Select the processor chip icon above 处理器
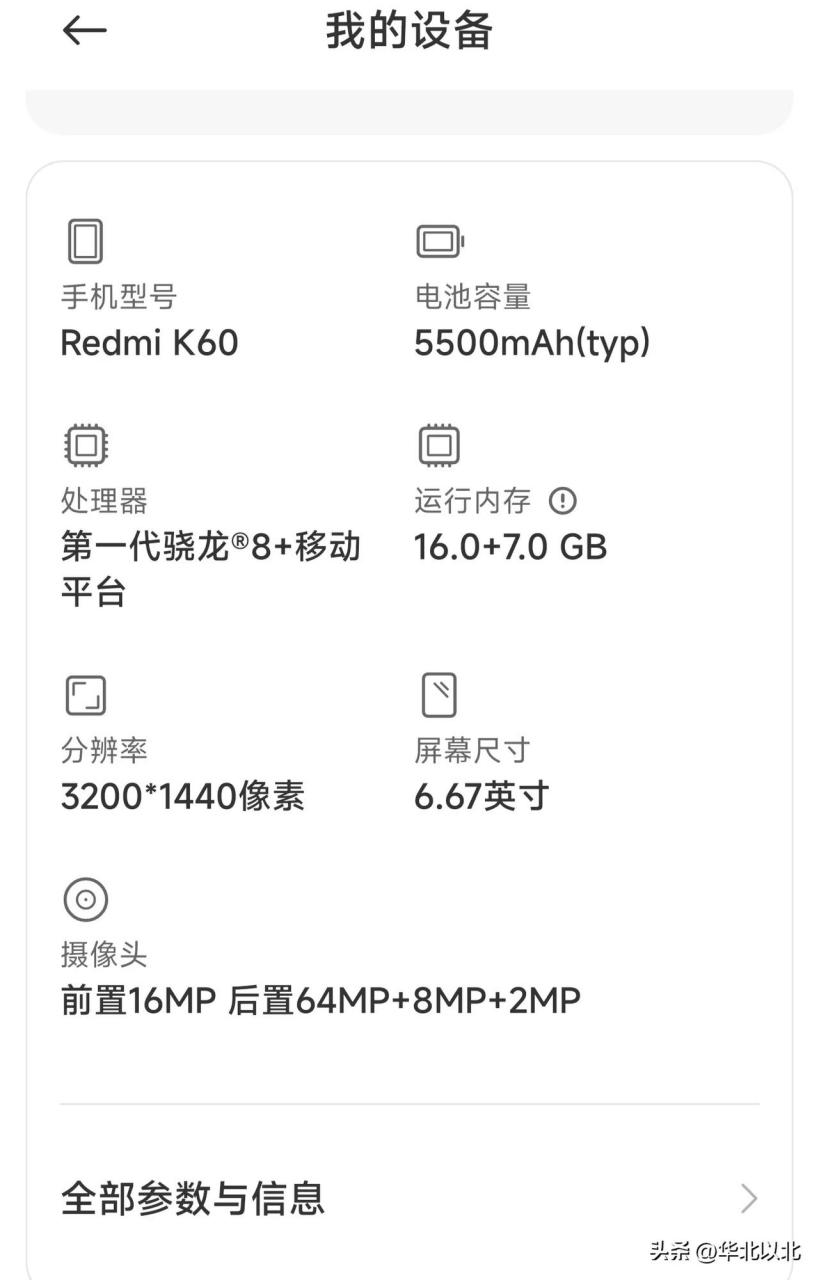Image resolution: width=819 pixels, height=1280 pixels. (85, 444)
